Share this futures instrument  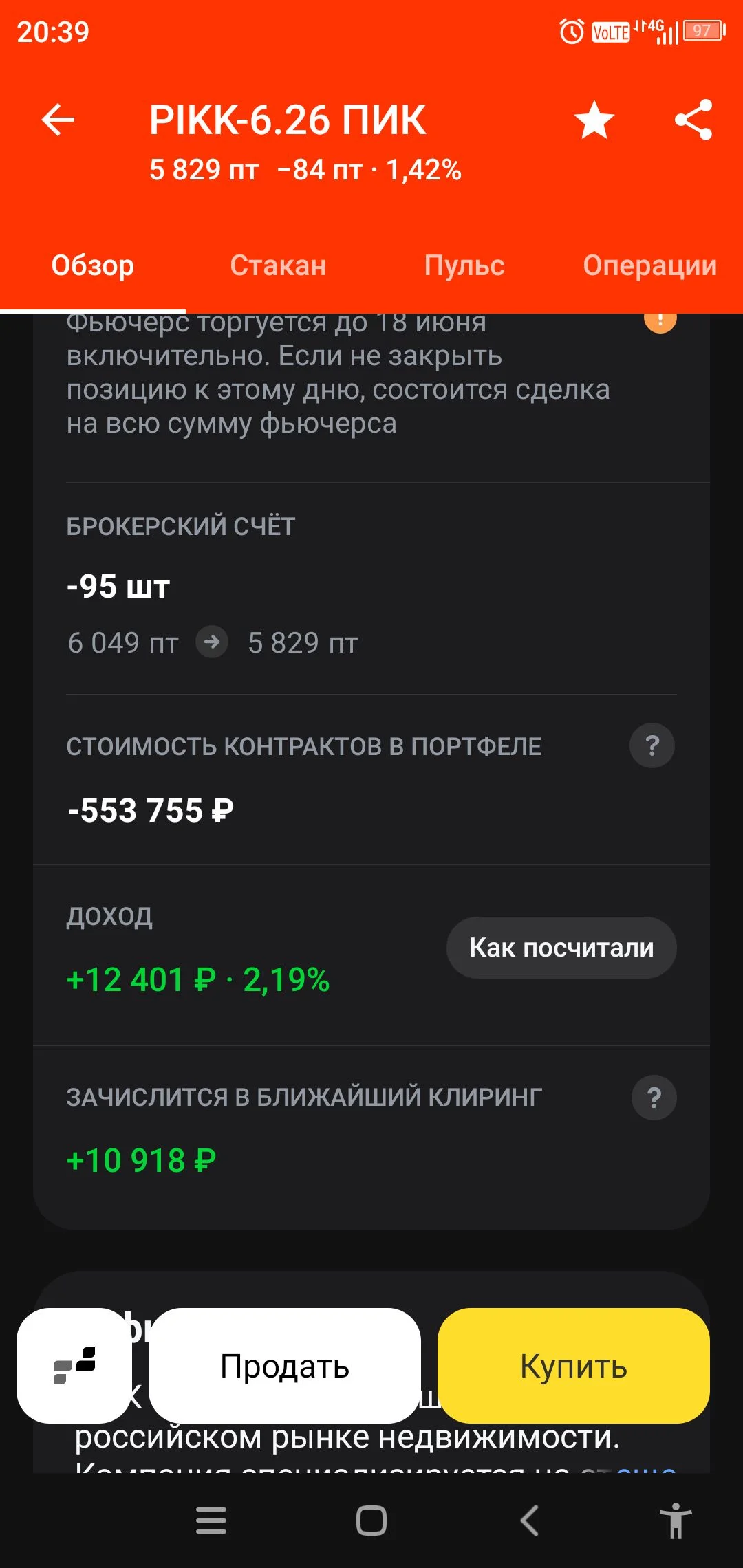tap(693, 120)
